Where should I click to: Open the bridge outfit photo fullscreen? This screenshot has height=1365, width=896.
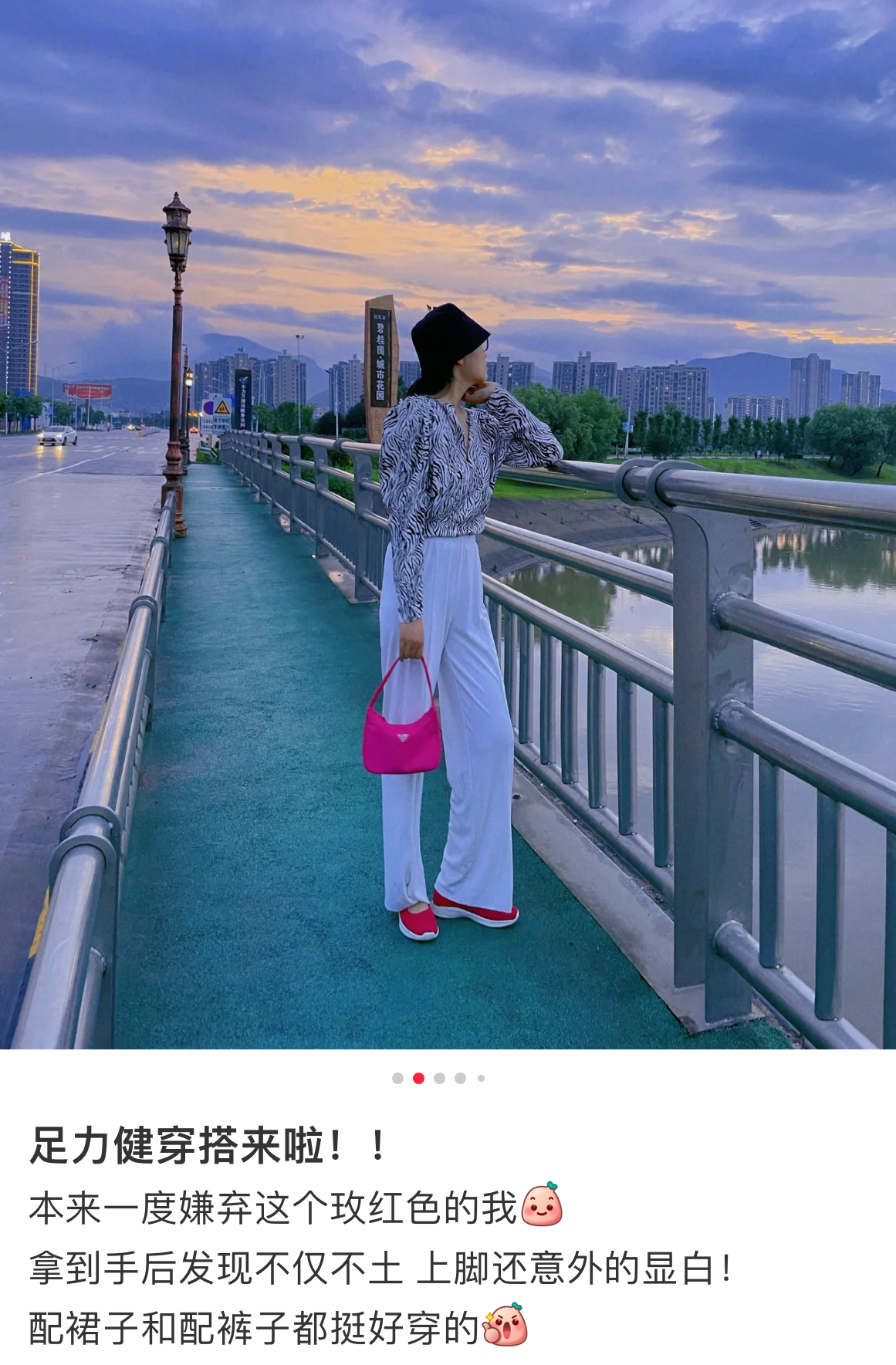click(x=448, y=525)
